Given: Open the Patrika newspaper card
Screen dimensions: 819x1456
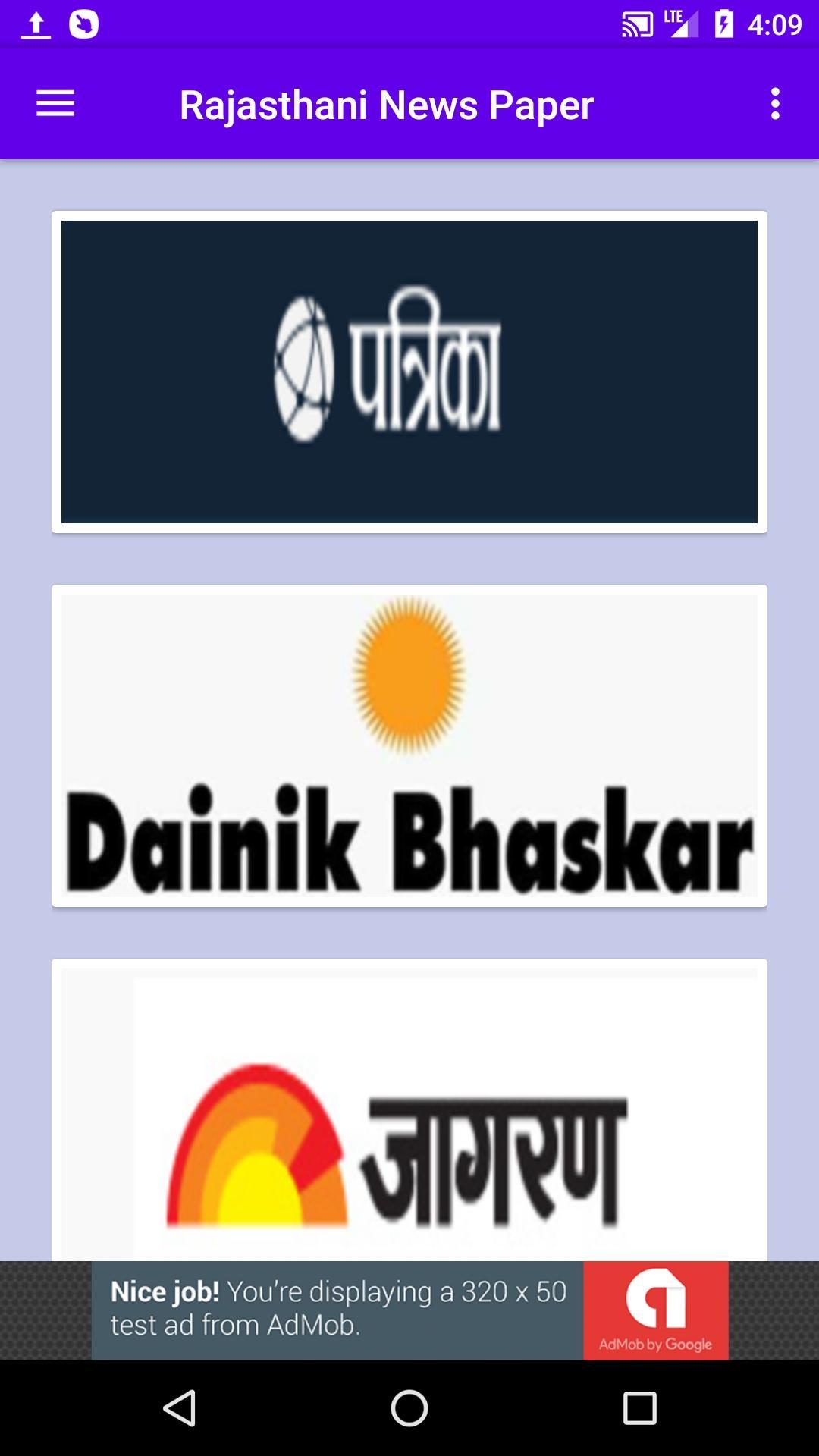Looking at the screenshot, I should pyautogui.click(x=409, y=372).
